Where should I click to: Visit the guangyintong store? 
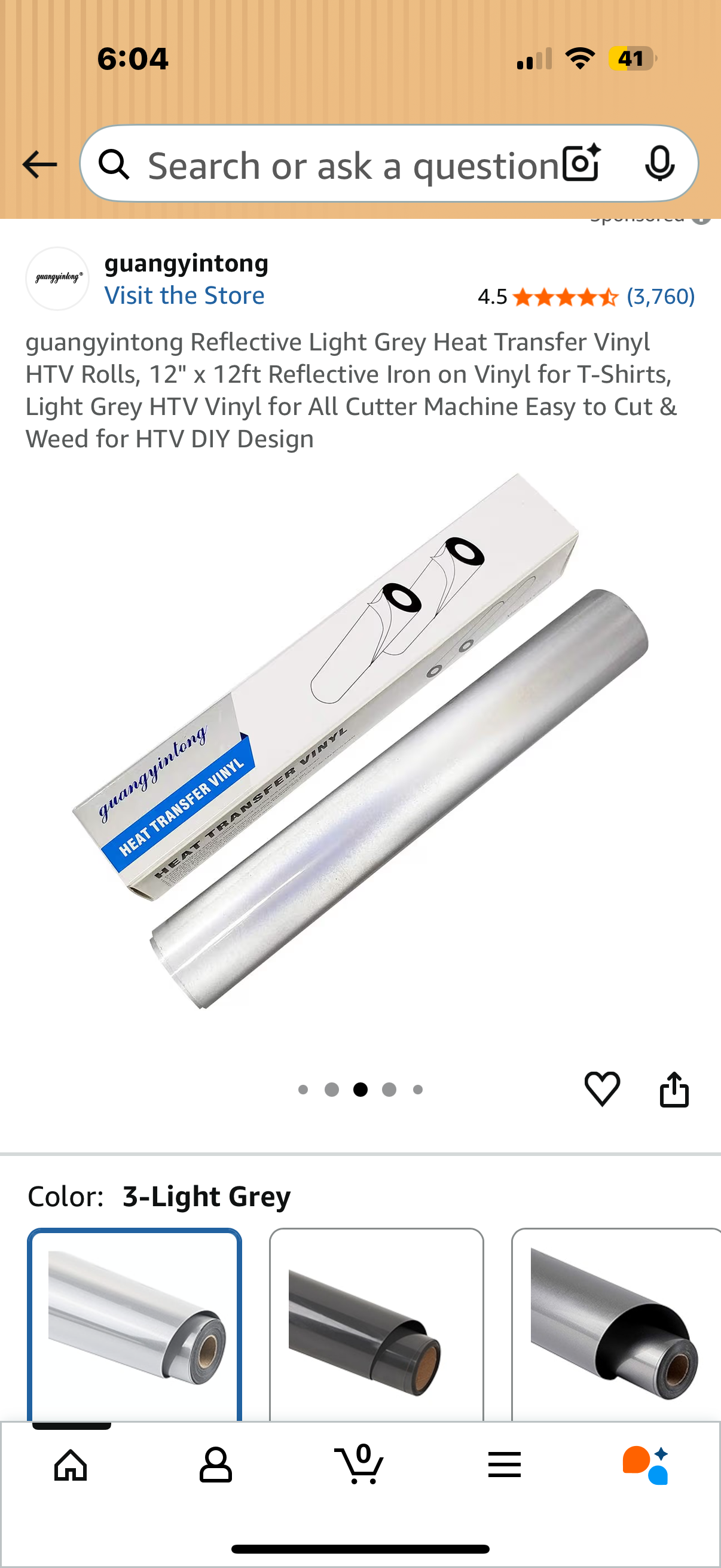(x=184, y=296)
